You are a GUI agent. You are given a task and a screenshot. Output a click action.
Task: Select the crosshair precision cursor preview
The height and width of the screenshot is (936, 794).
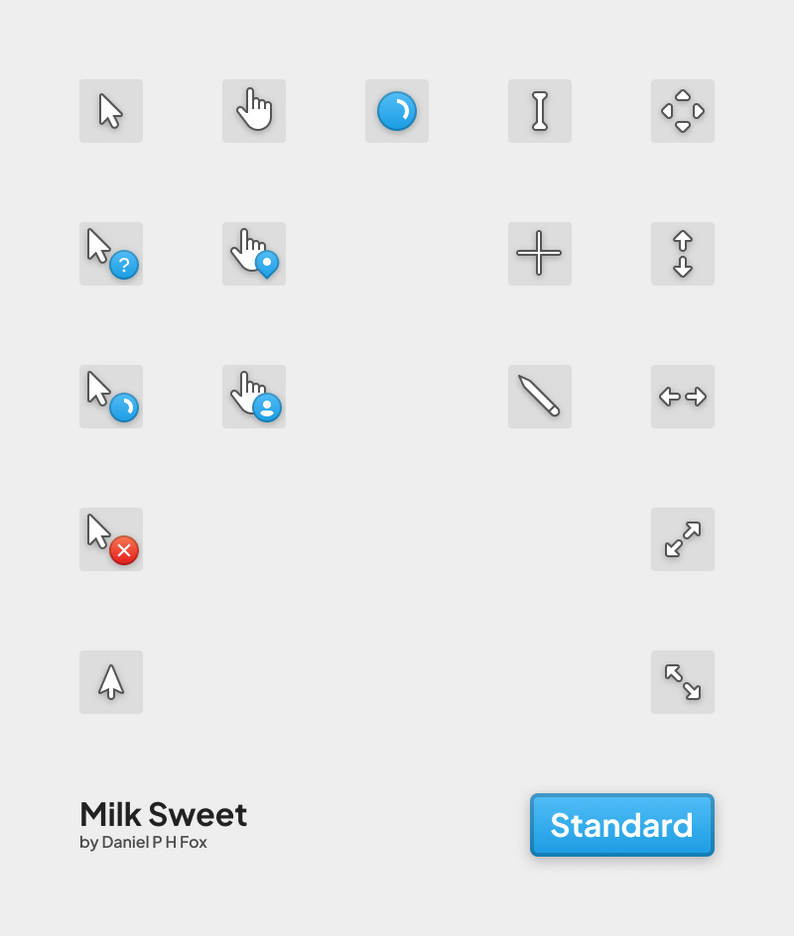click(x=539, y=253)
